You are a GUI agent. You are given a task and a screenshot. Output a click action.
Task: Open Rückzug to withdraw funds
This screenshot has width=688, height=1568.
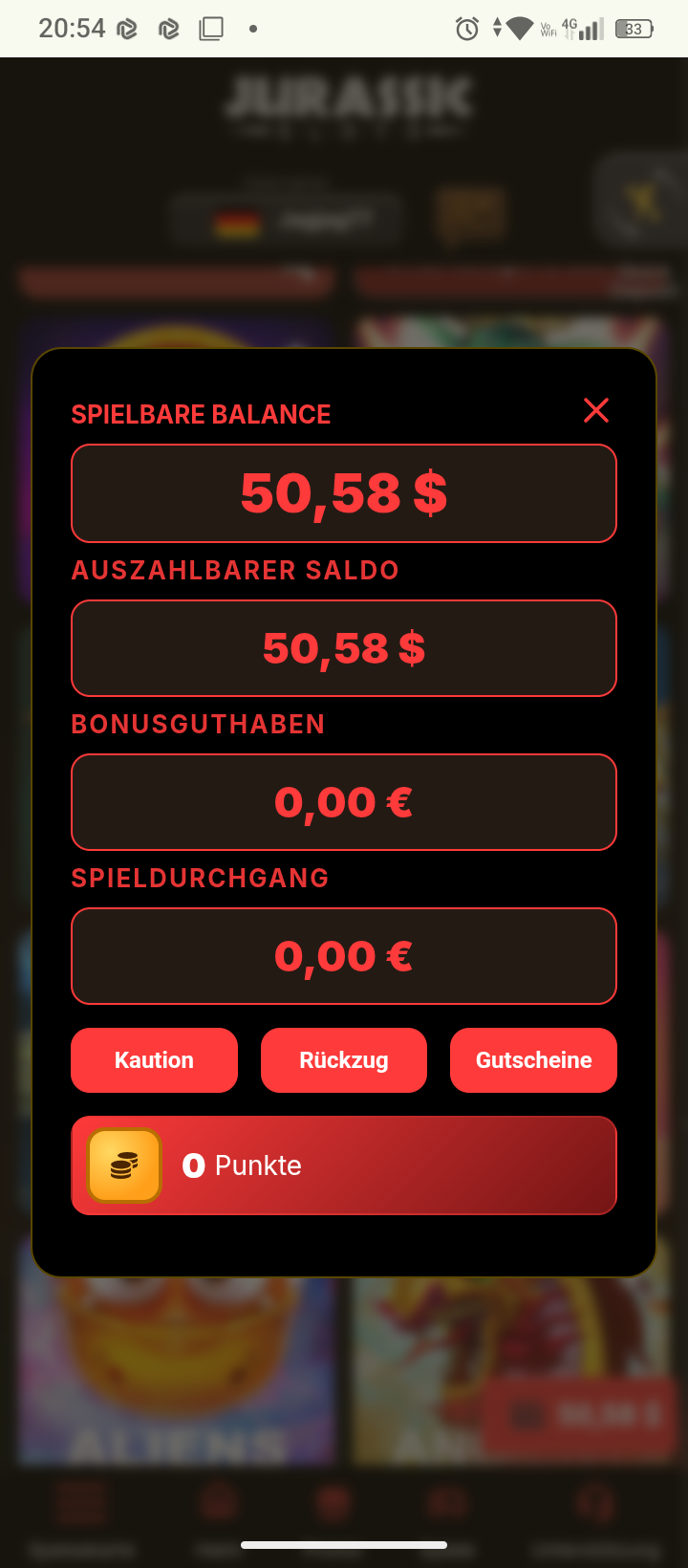pyautogui.click(x=344, y=1060)
